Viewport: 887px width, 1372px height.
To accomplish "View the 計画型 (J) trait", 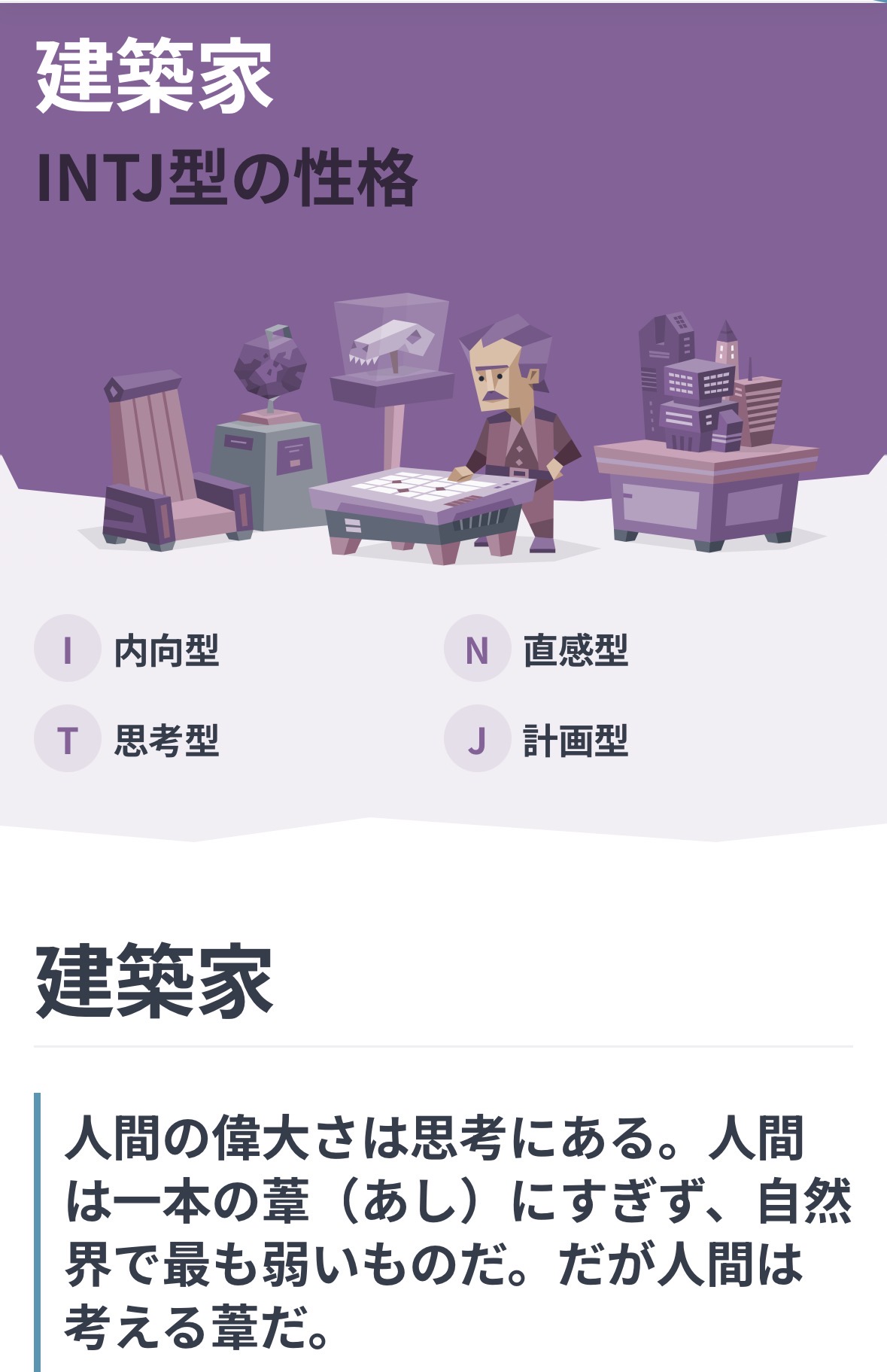I will 575,741.
